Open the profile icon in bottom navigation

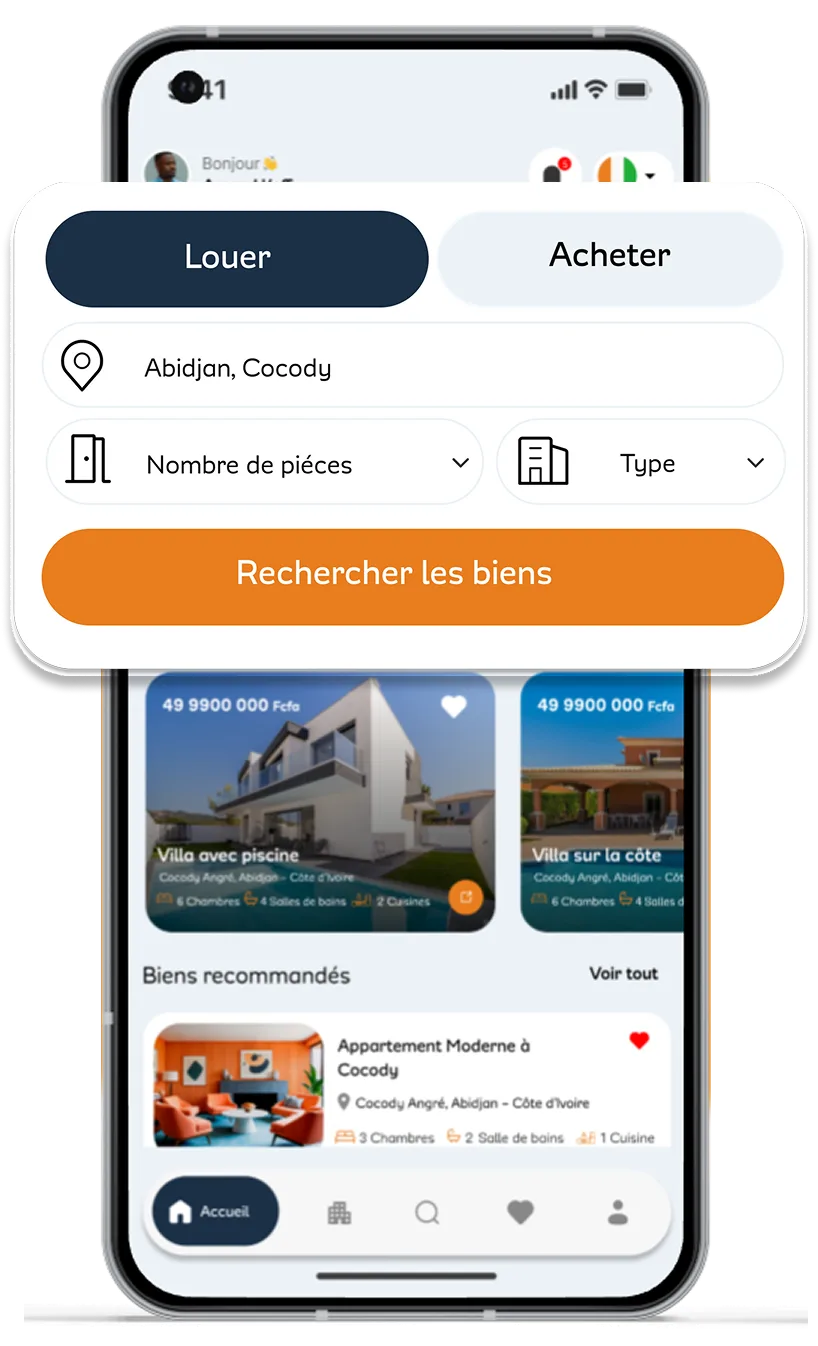(x=616, y=1212)
